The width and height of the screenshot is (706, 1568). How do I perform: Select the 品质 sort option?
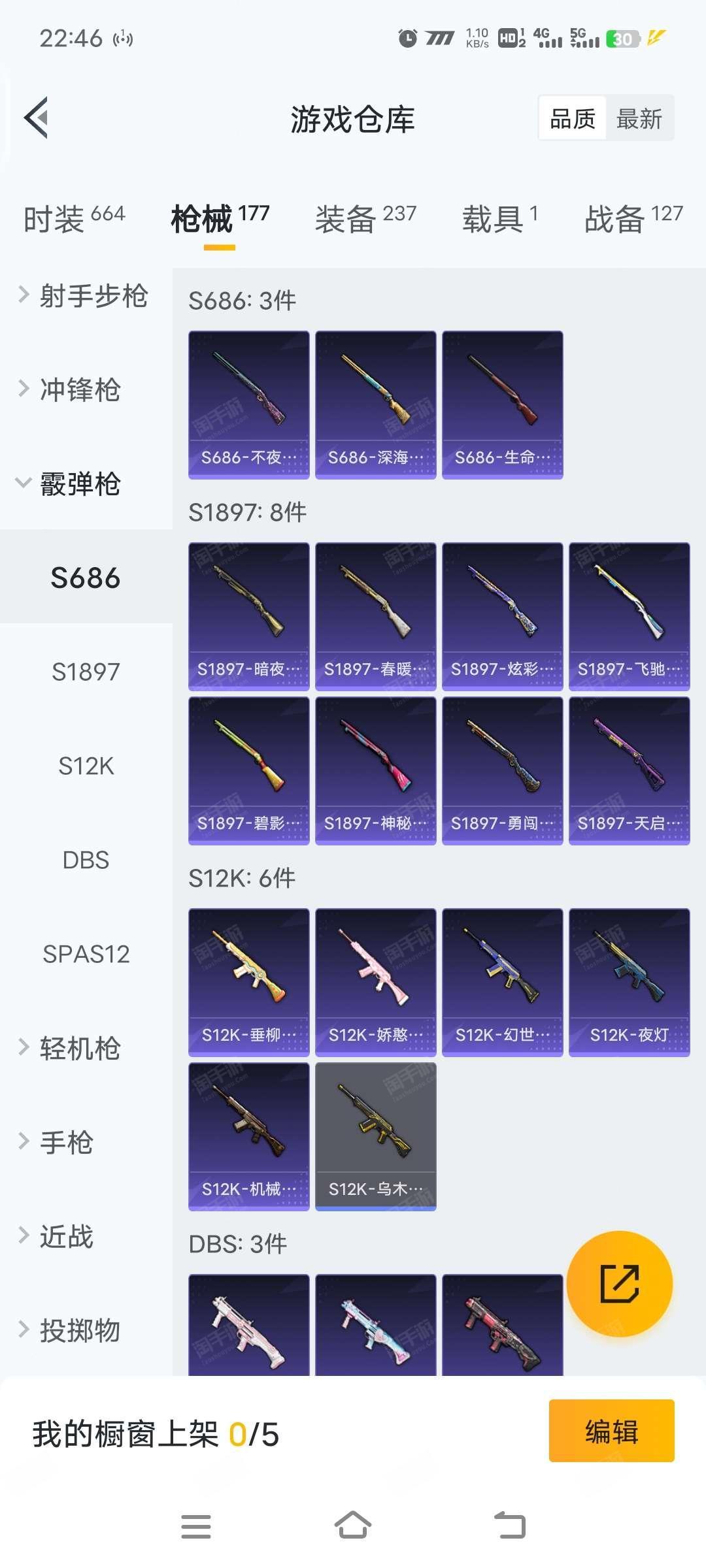tap(573, 118)
